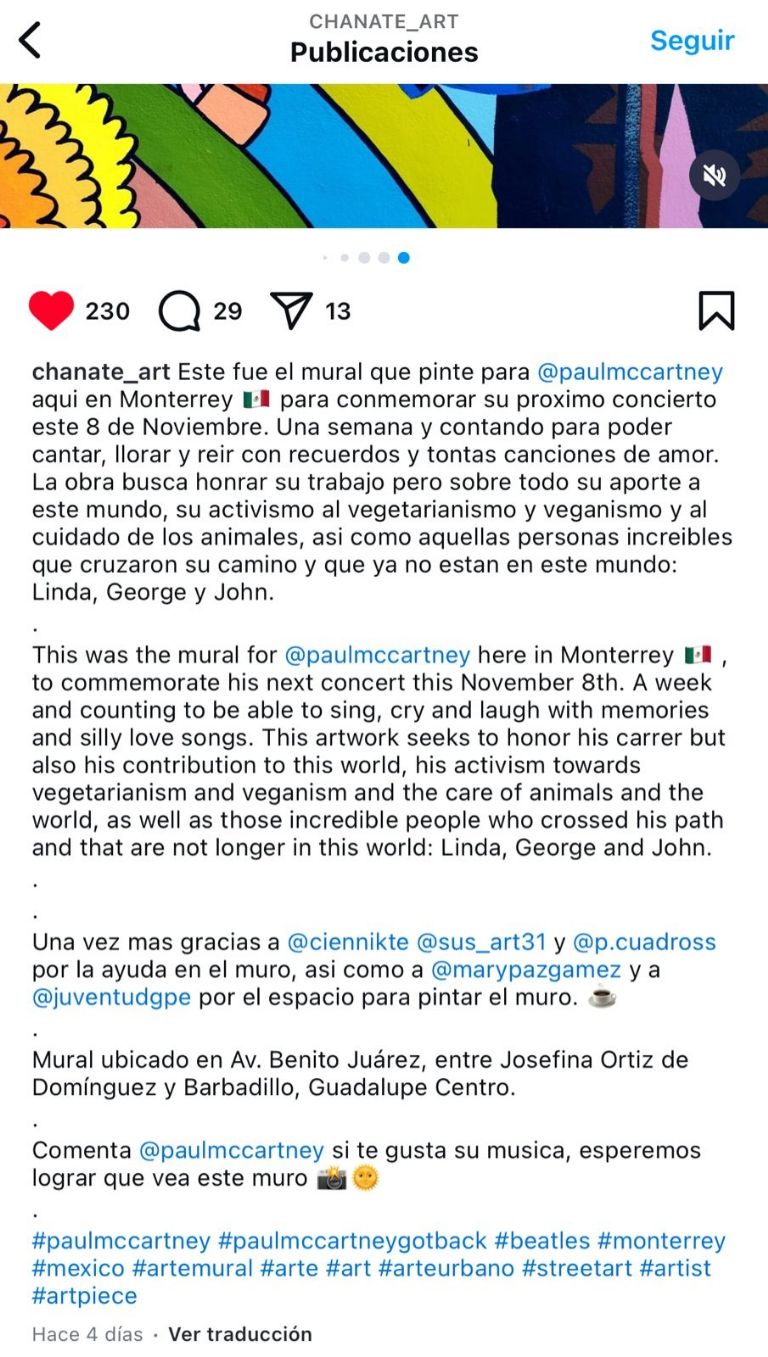Open the @ciennikte profile mention
768x1357 pixels.
tap(348, 942)
